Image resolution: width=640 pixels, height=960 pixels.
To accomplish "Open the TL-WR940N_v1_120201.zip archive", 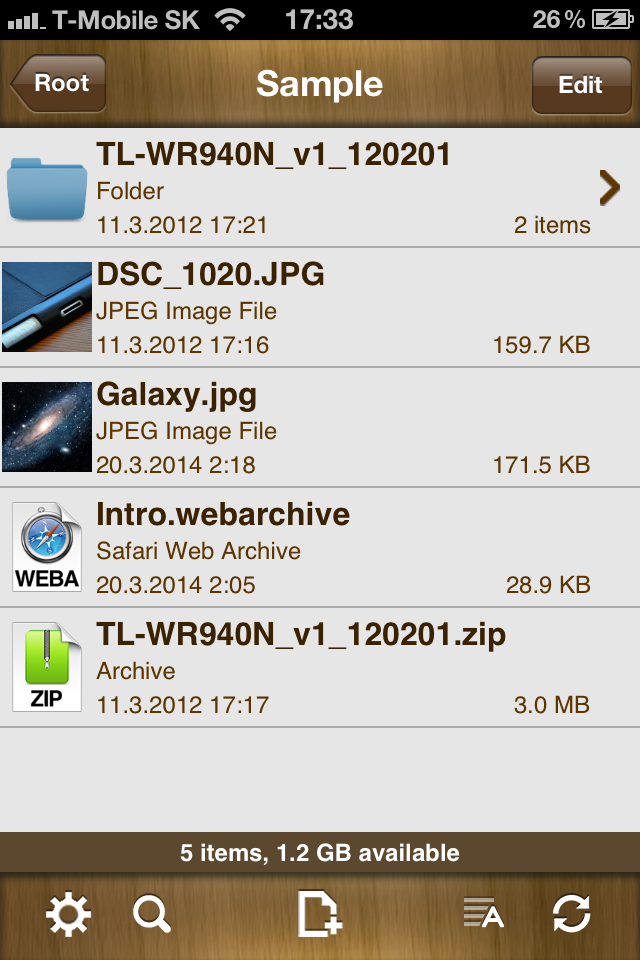I will pos(320,668).
